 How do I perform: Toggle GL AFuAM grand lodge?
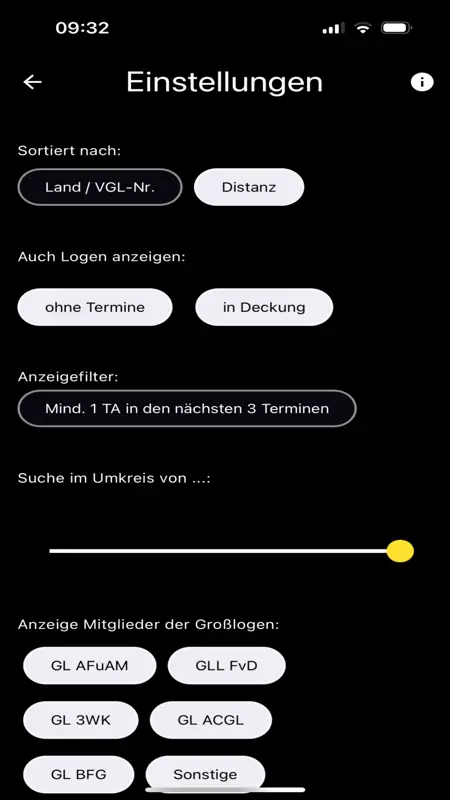pyautogui.click(x=90, y=665)
